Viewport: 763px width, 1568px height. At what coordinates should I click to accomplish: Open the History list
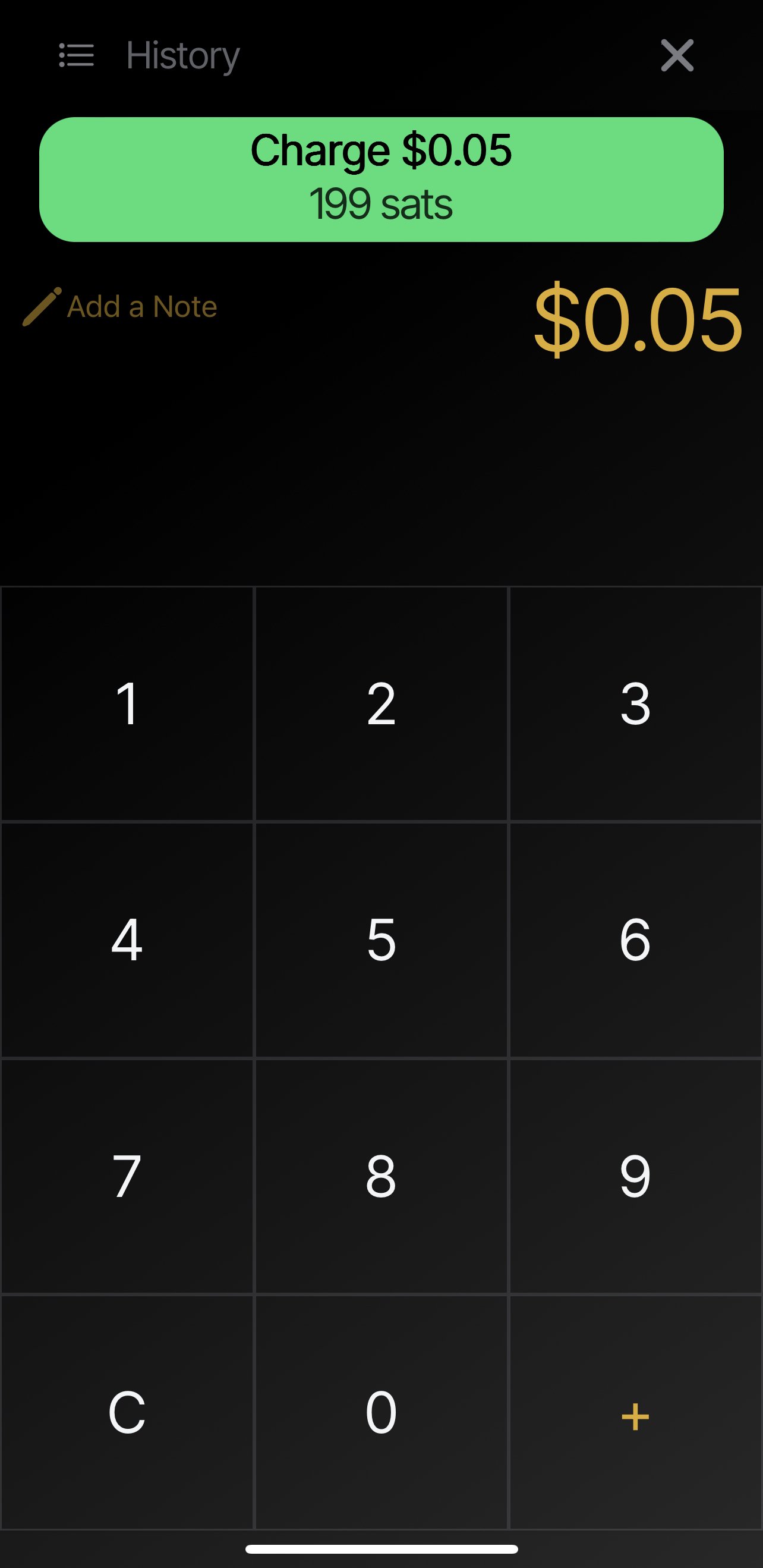point(149,55)
